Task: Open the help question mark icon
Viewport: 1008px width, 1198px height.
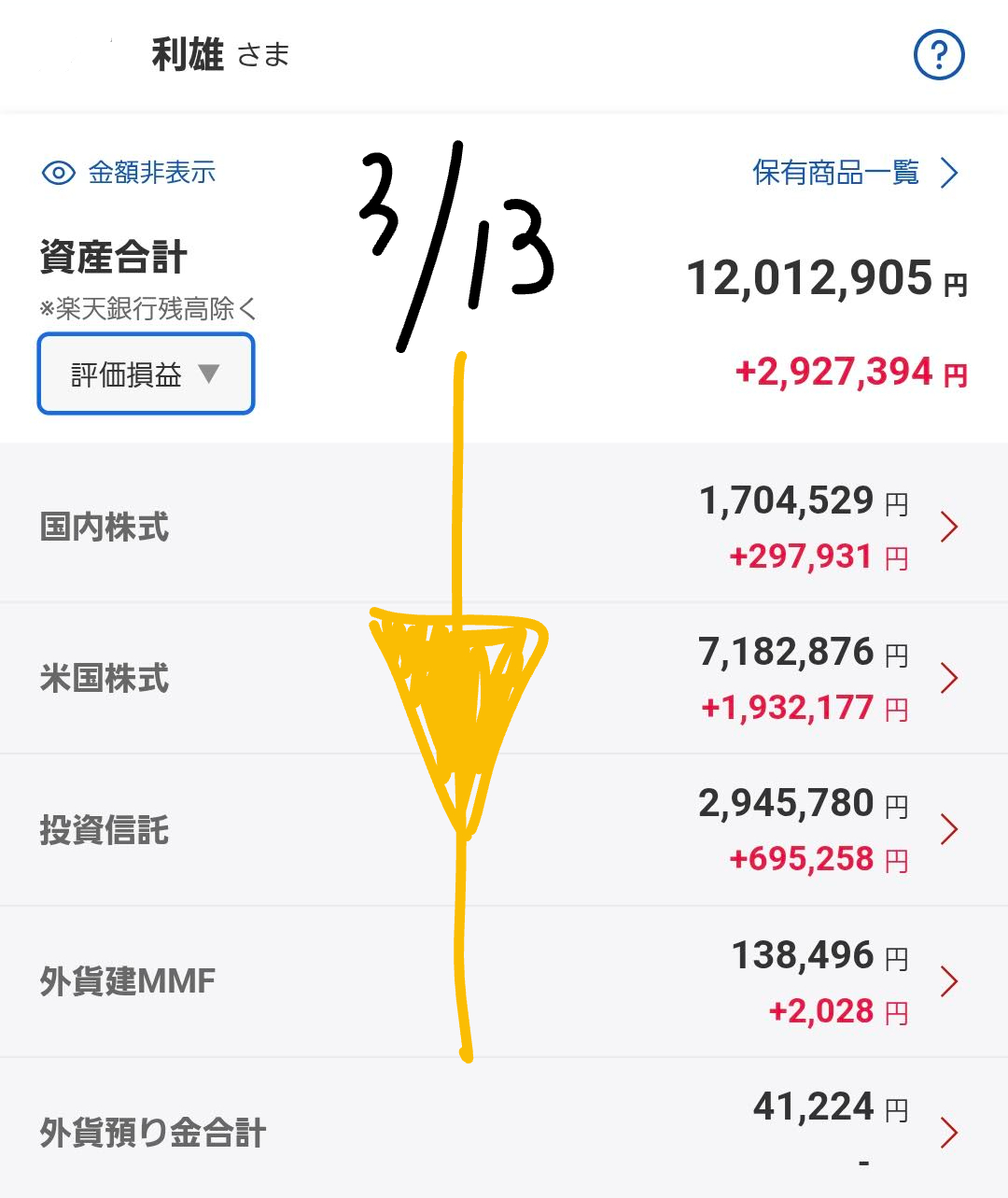Action: [x=938, y=55]
